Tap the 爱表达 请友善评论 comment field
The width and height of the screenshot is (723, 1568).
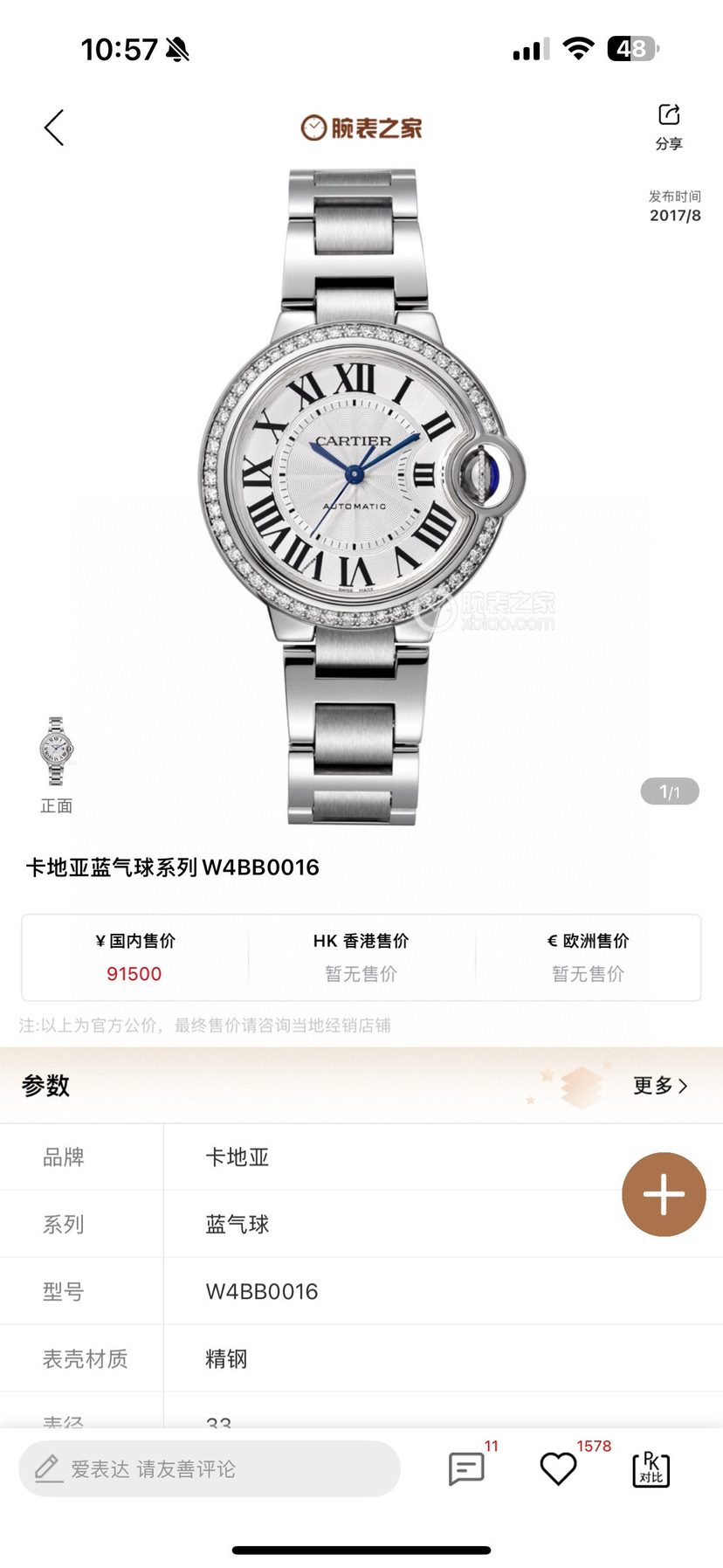(x=210, y=1468)
